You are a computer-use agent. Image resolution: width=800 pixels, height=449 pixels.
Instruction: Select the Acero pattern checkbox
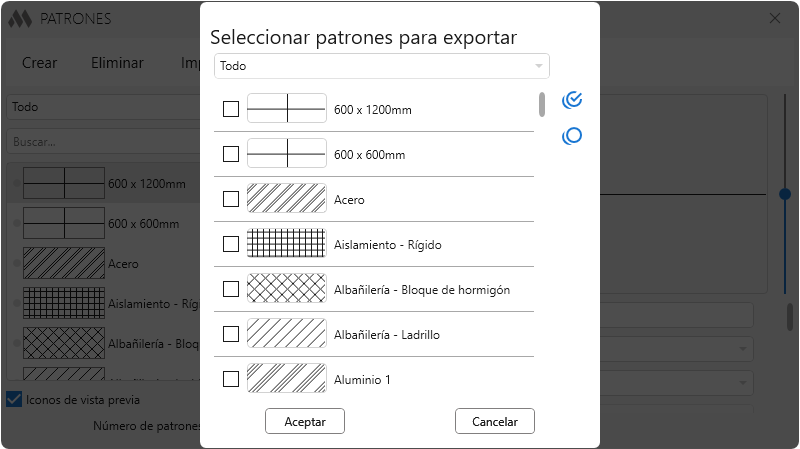coord(231,199)
